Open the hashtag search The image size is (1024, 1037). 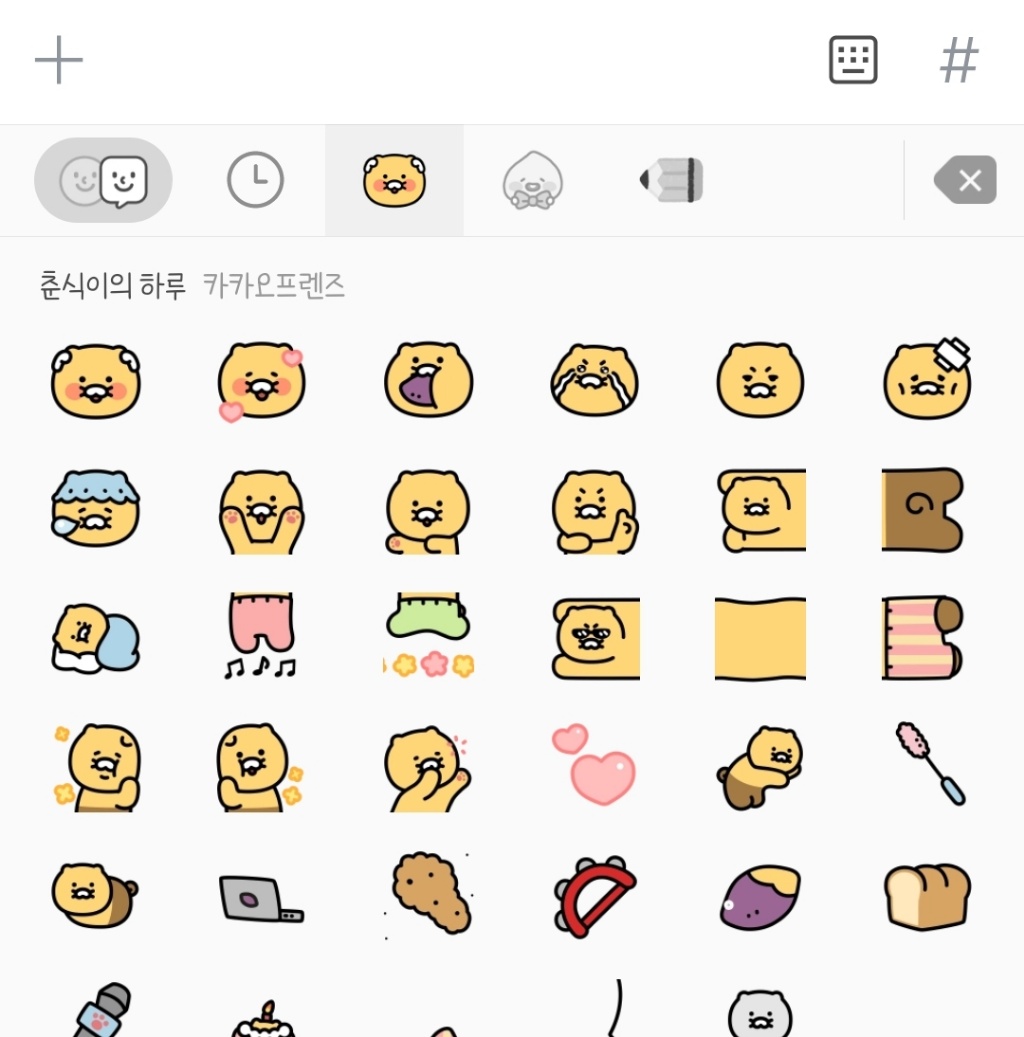point(959,60)
